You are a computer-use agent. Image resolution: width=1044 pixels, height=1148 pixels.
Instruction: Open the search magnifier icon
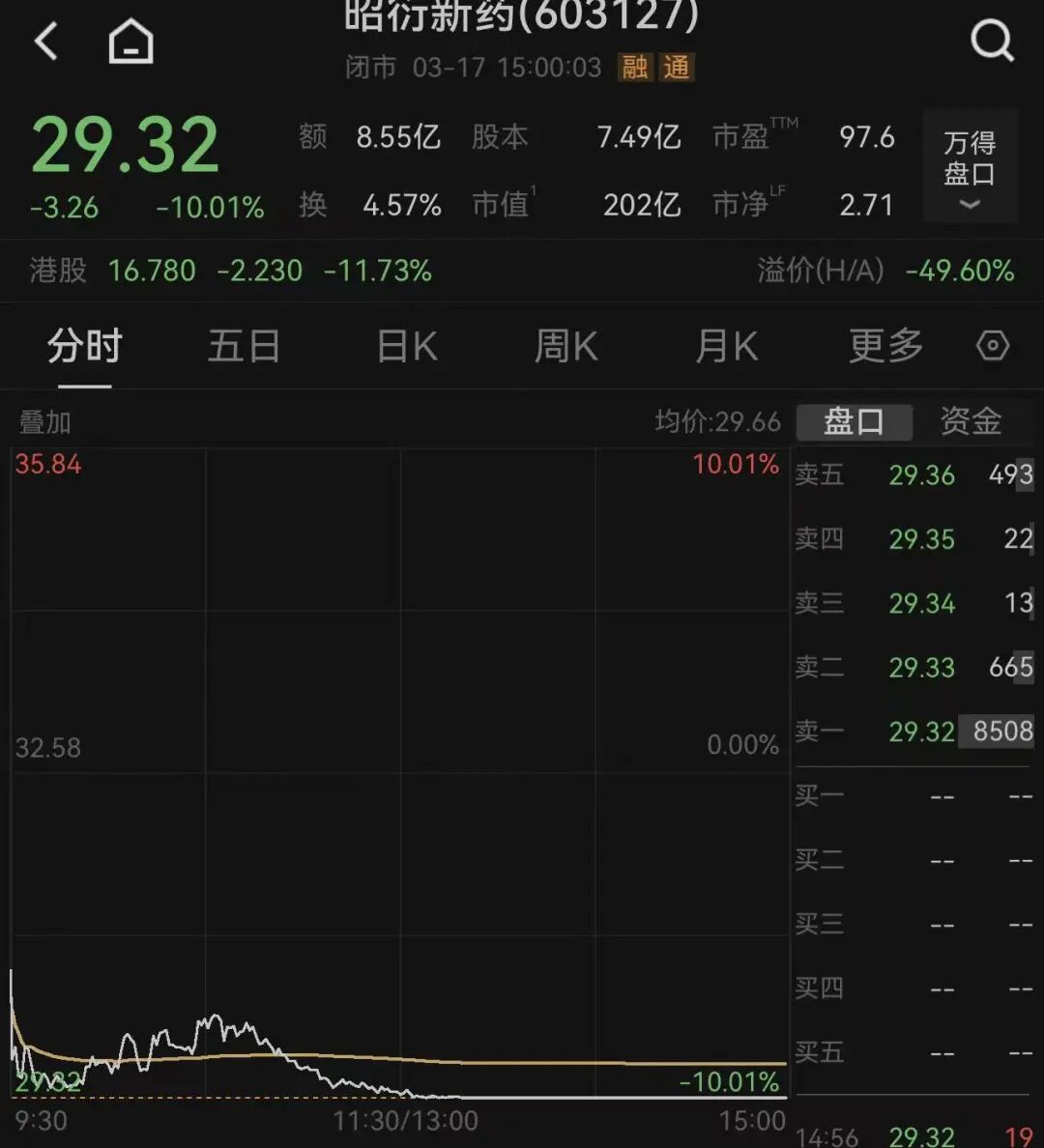[992, 42]
